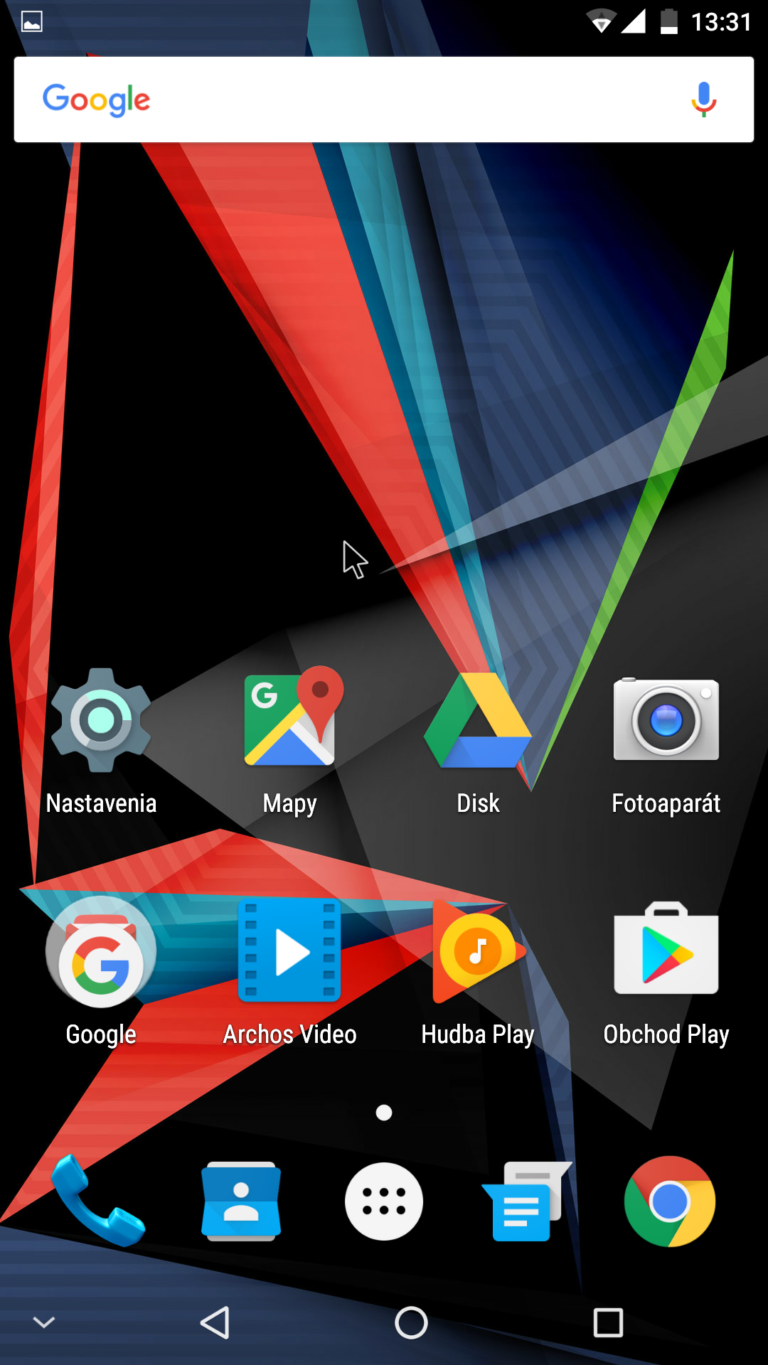Open Google Disk
Image resolution: width=768 pixels, height=1365 pixels.
pyautogui.click(x=478, y=721)
